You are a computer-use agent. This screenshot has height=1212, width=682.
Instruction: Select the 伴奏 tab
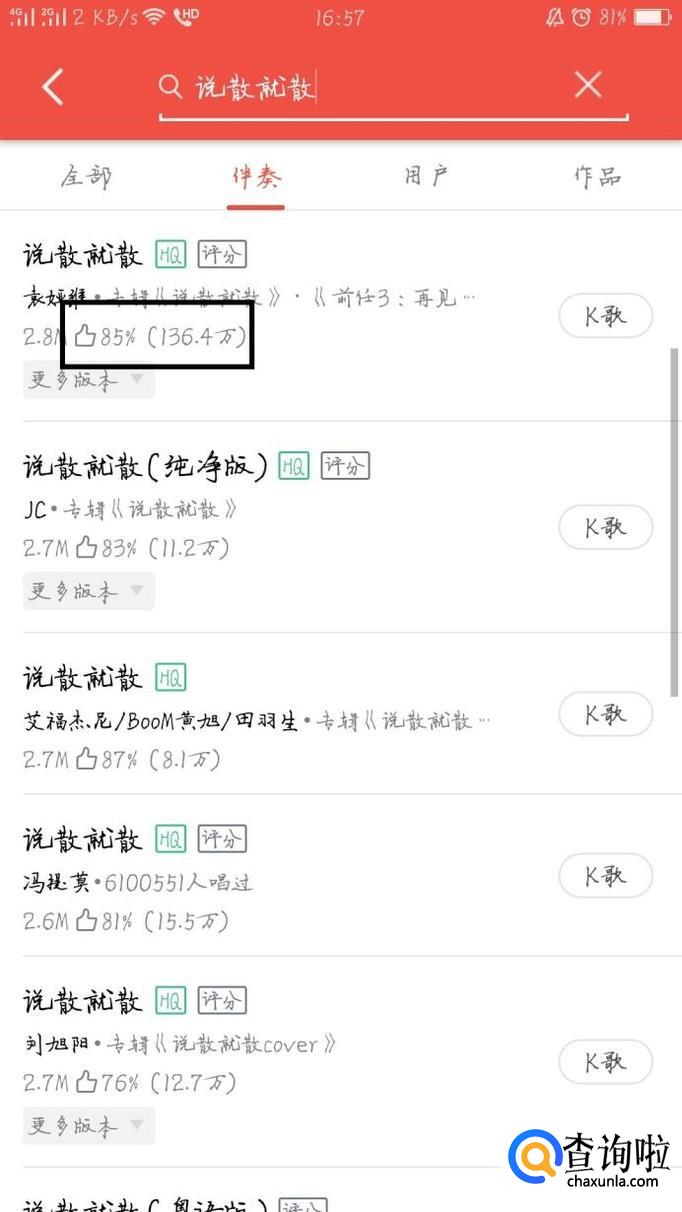tap(256, 177)
